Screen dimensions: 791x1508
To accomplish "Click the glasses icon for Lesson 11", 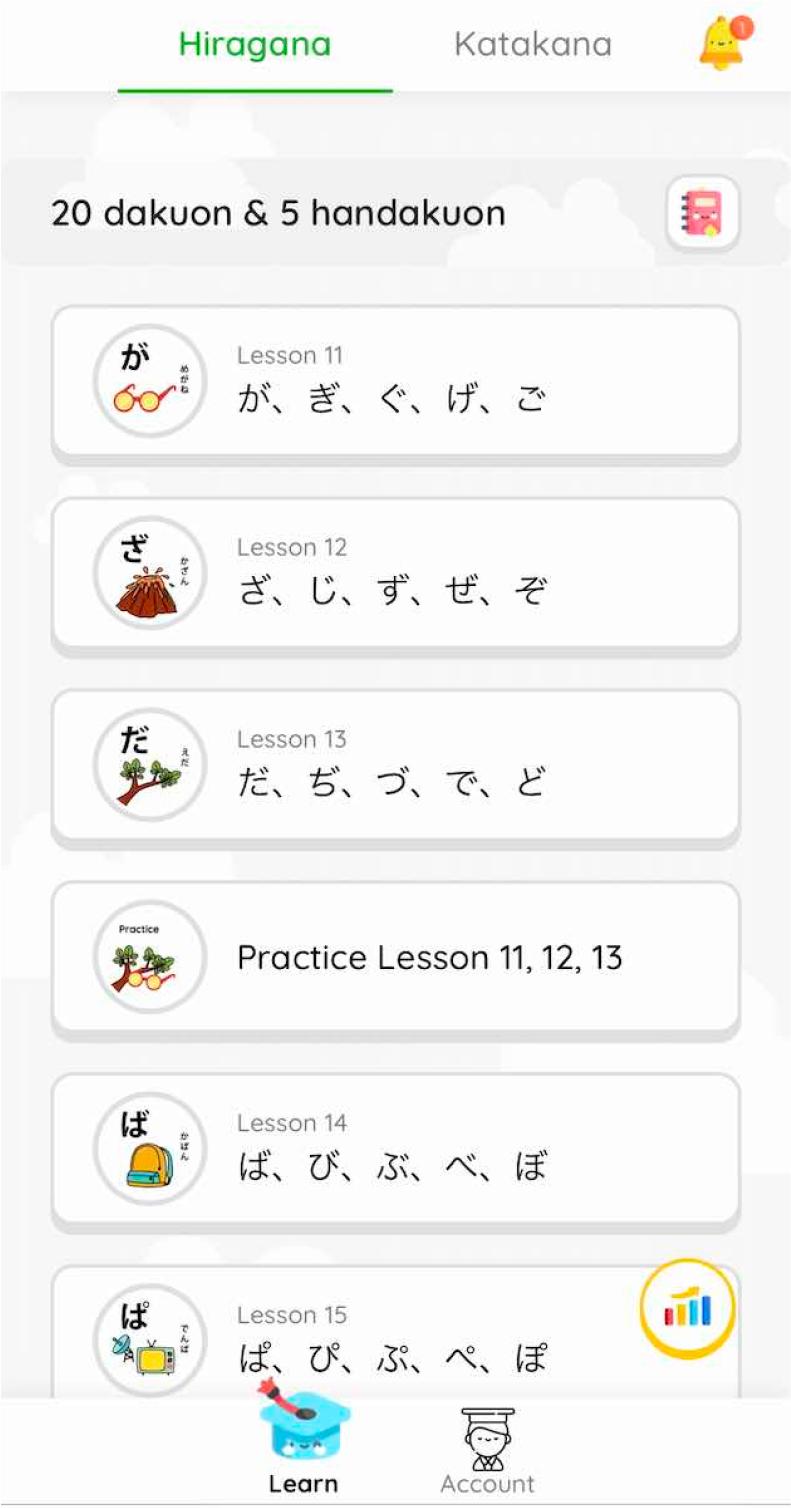I will pos(149,378).
